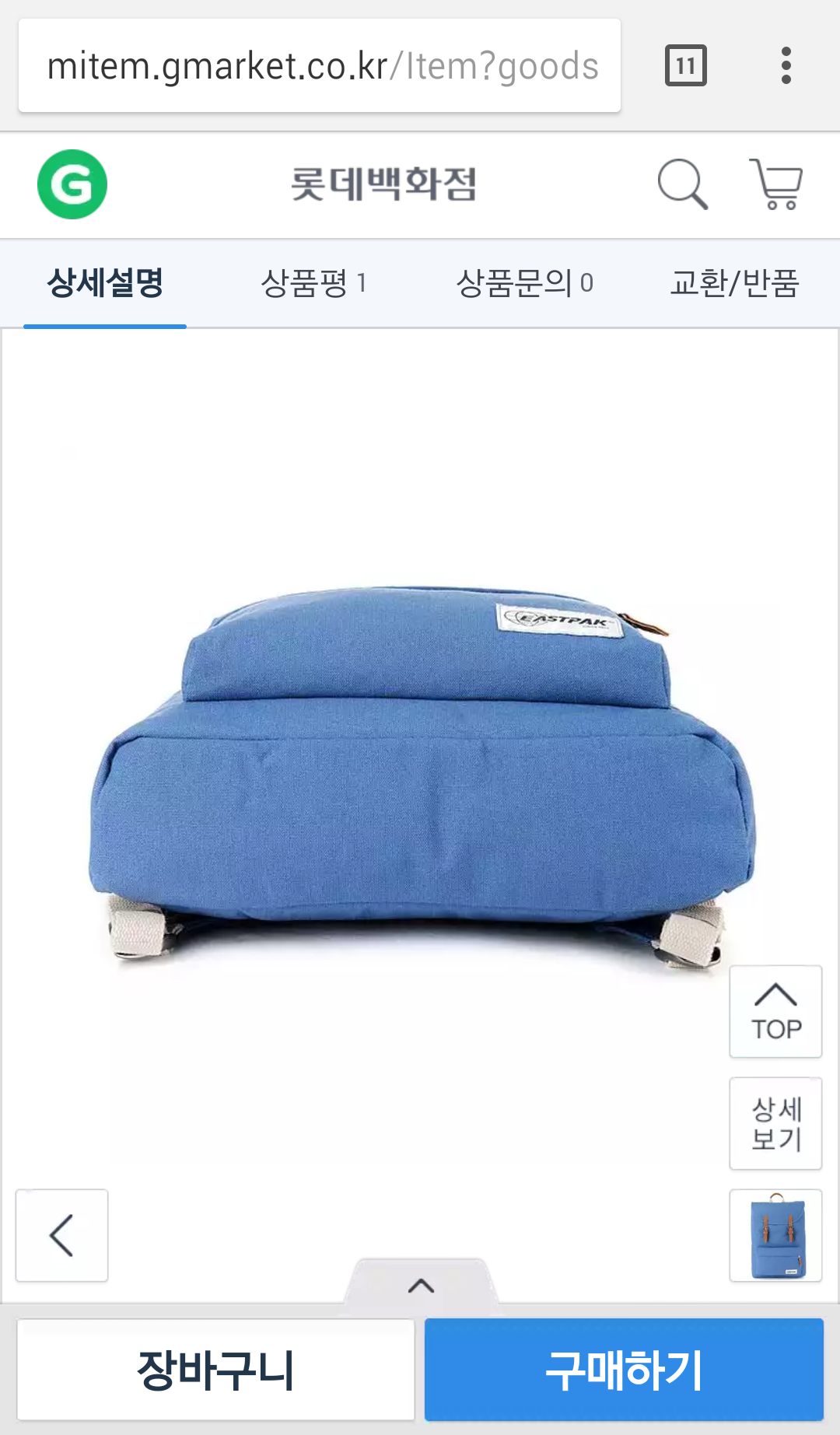Switch to the 교환/반품 tab
Viewport: 840px width, 1435px height.
[734, 283]
